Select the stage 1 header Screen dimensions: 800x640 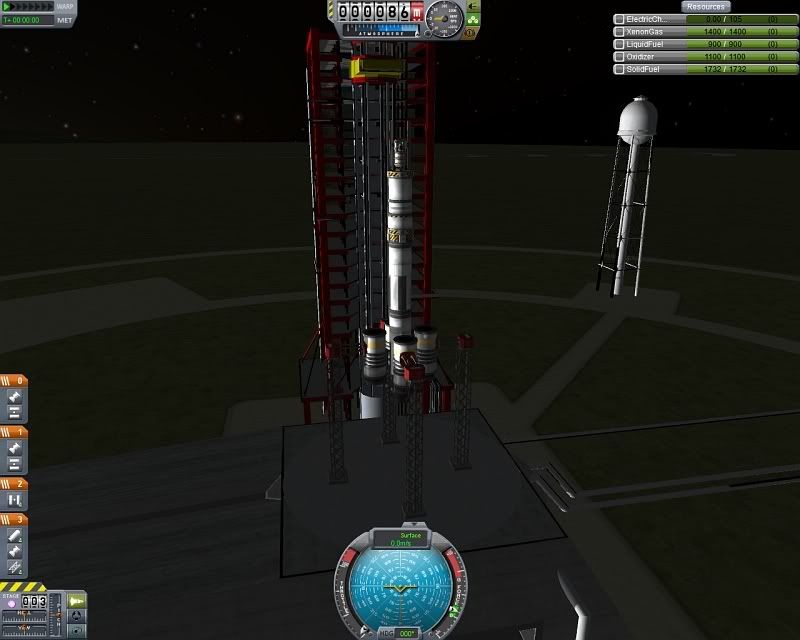tap(15, 431)
